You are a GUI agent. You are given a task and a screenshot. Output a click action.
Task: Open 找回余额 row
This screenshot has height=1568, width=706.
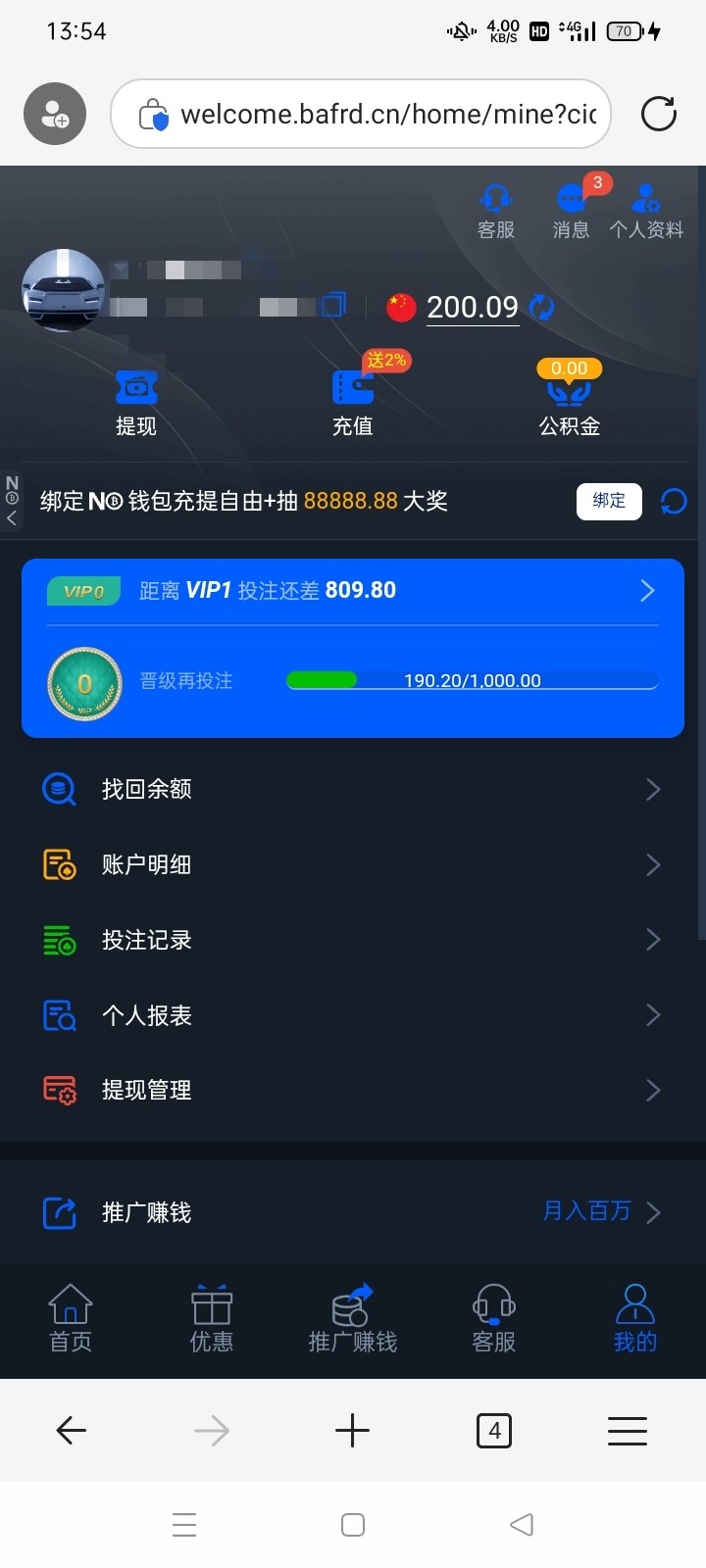point(353,789)
